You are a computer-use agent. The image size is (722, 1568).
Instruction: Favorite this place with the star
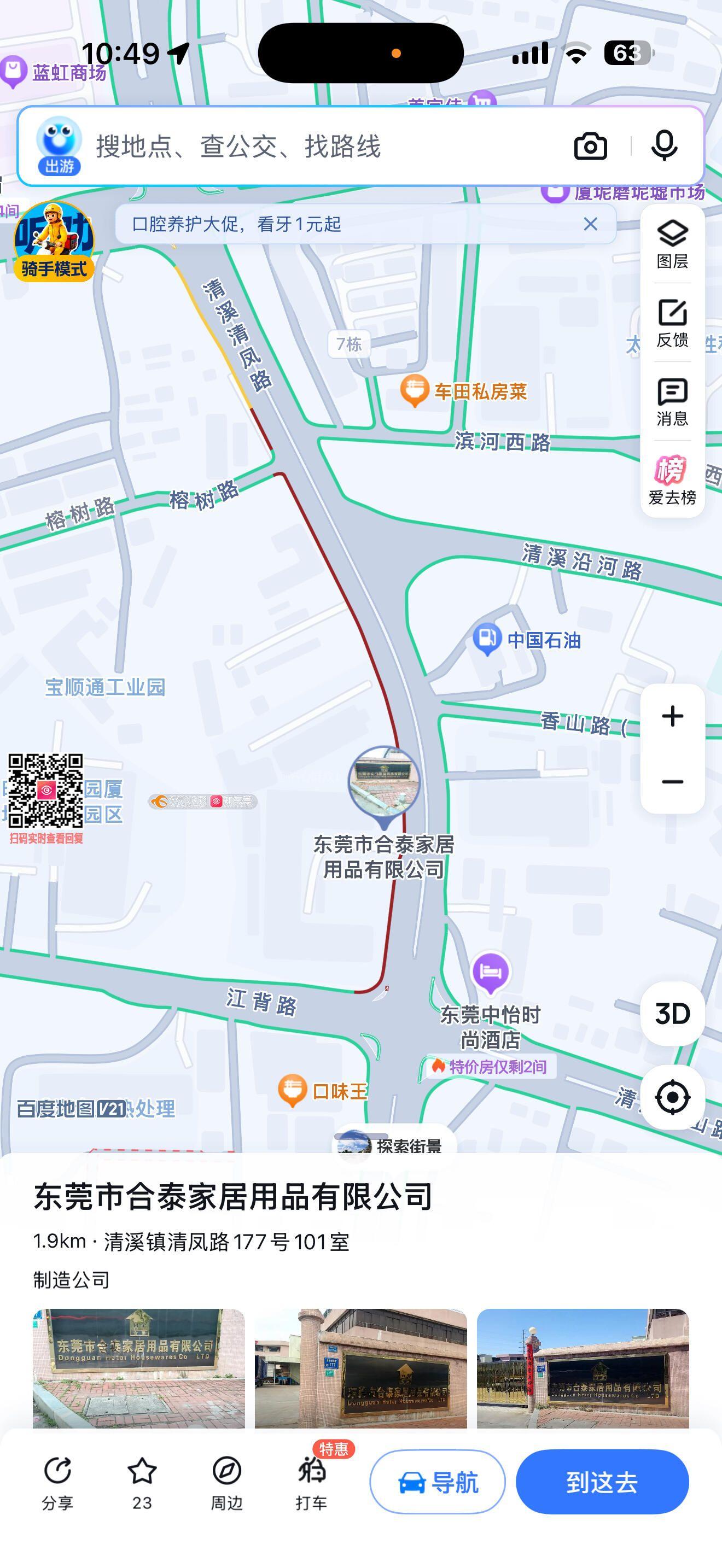coord(142,1482)
